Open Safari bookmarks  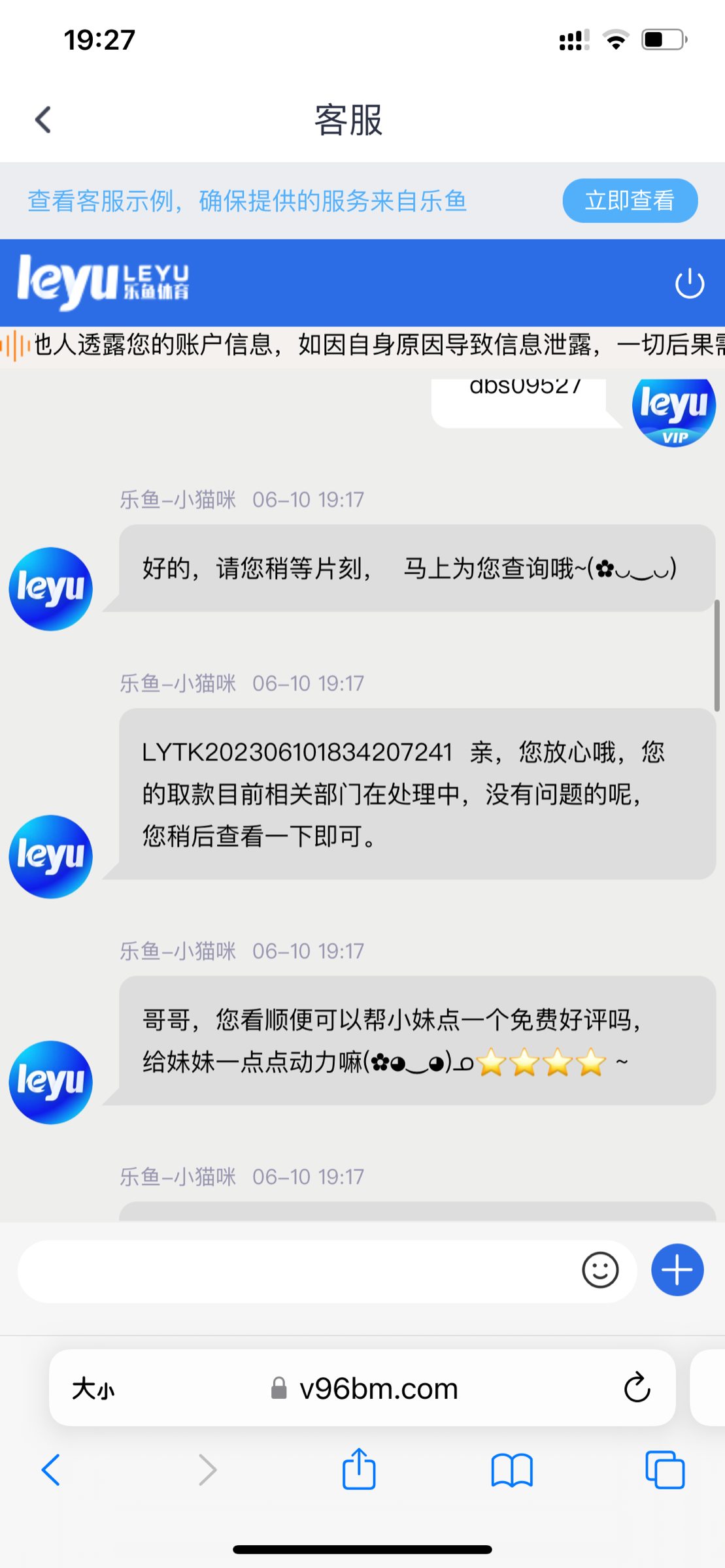coord(512,1470)
